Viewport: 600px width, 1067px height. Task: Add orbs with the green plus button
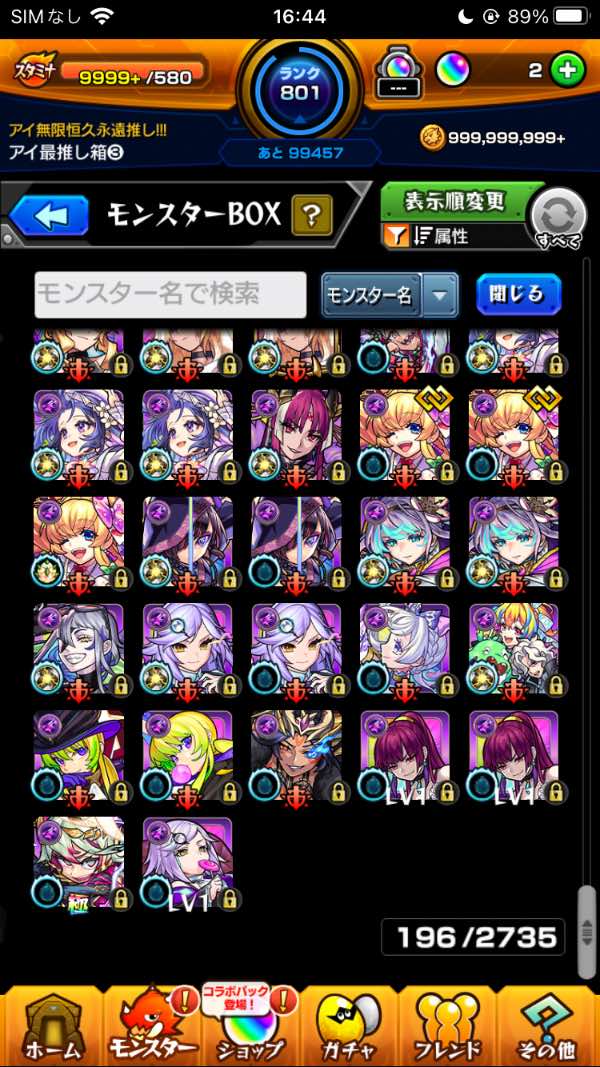(x=567, y=71)
